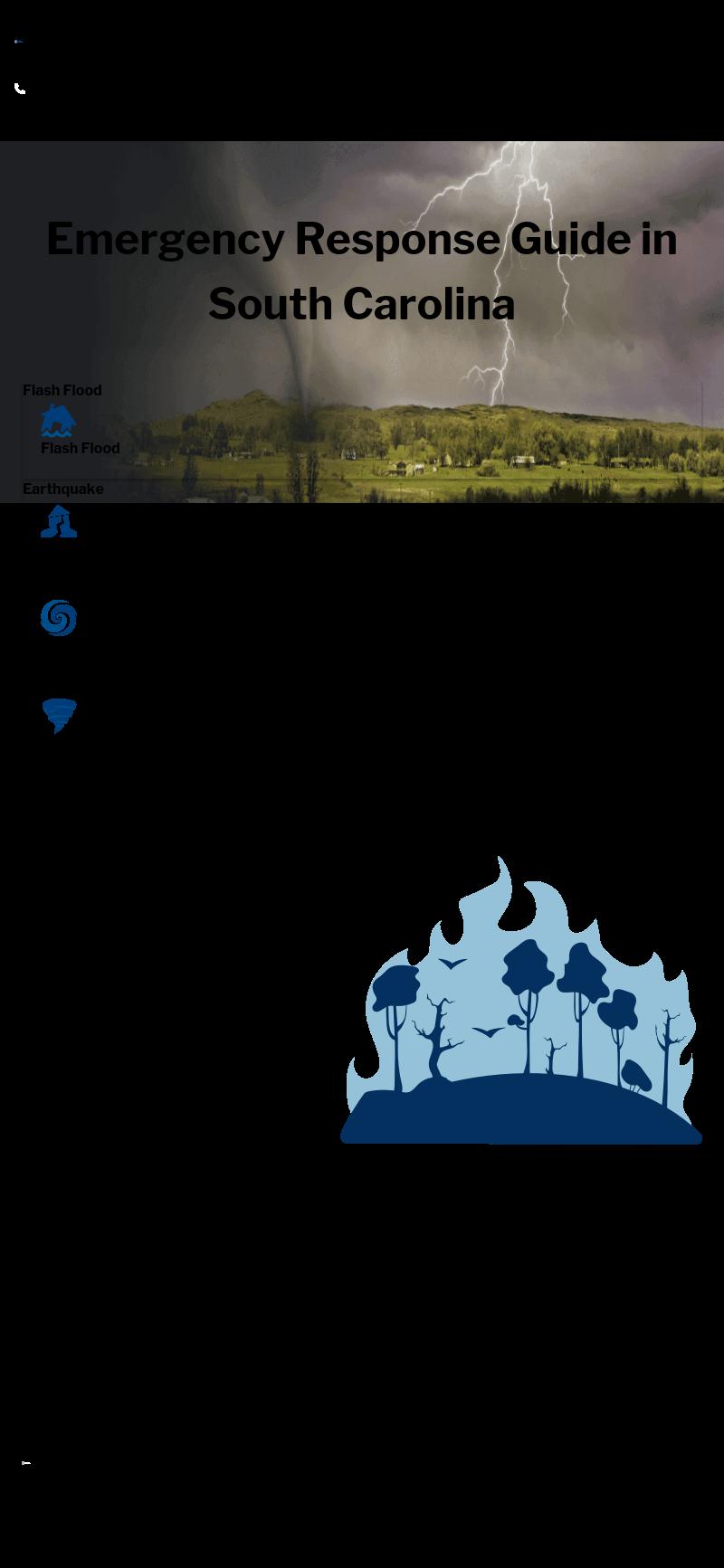Screen dimensions: 724x1568
Task: Open the tornado icon section
Action: coord(60,717)
